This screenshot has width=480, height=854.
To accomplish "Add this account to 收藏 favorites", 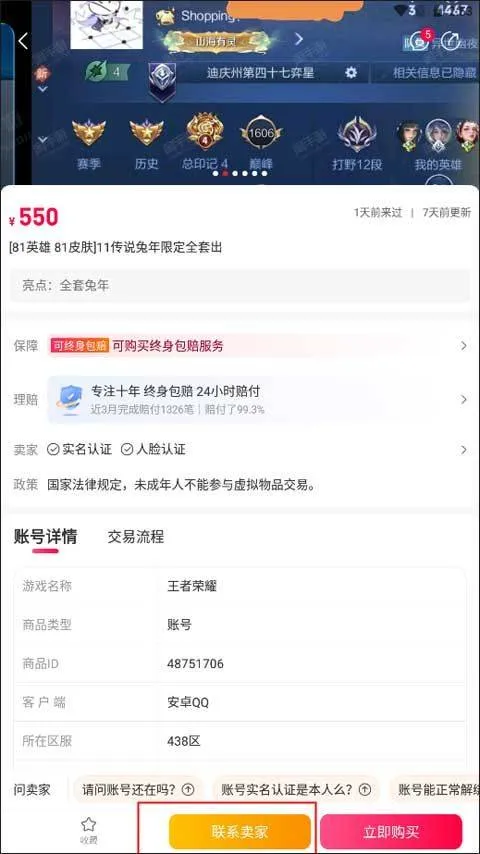I will [88, 830].
